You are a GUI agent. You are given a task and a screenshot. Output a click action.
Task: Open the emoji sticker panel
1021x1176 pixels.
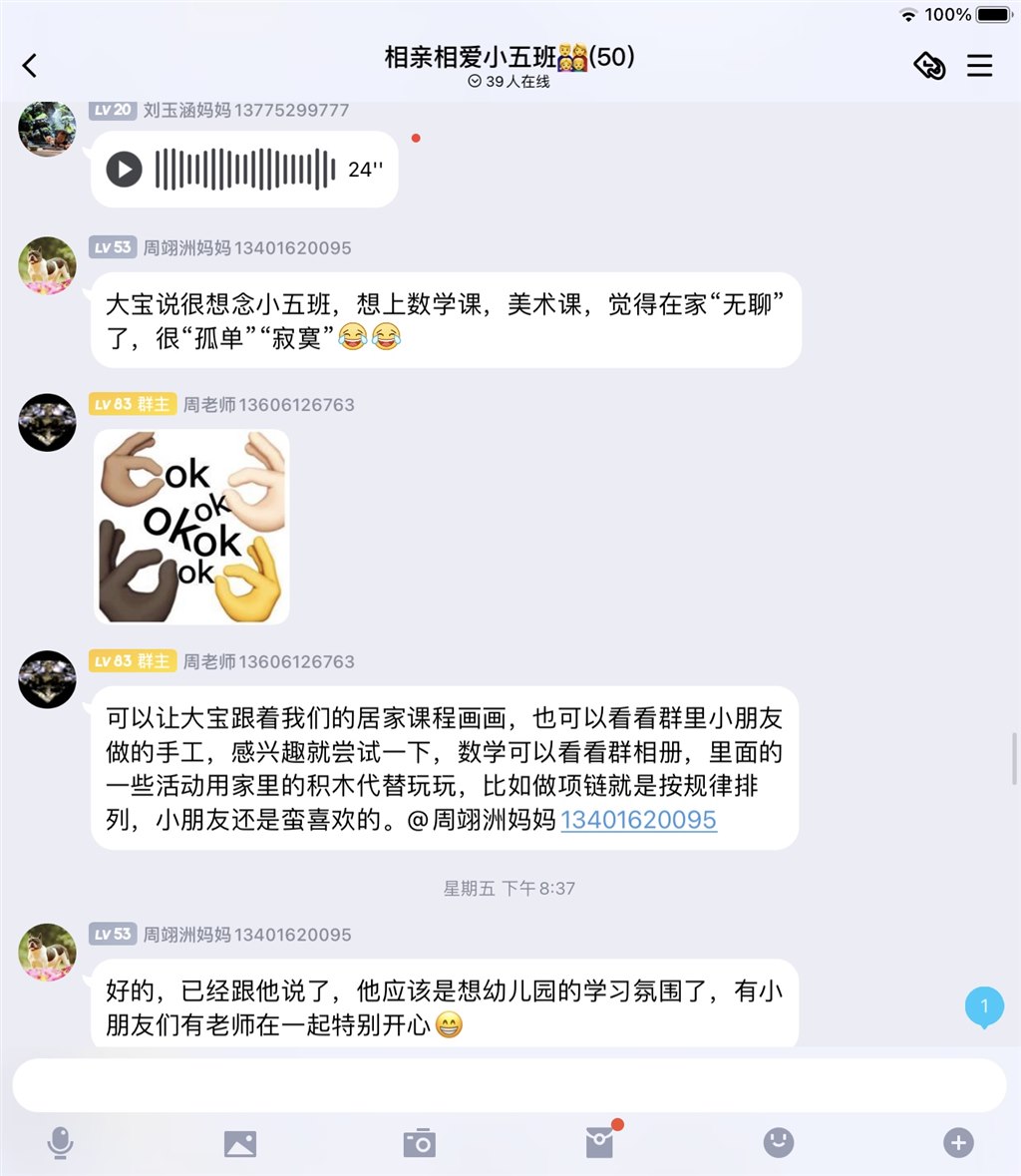pos(779,1143)
